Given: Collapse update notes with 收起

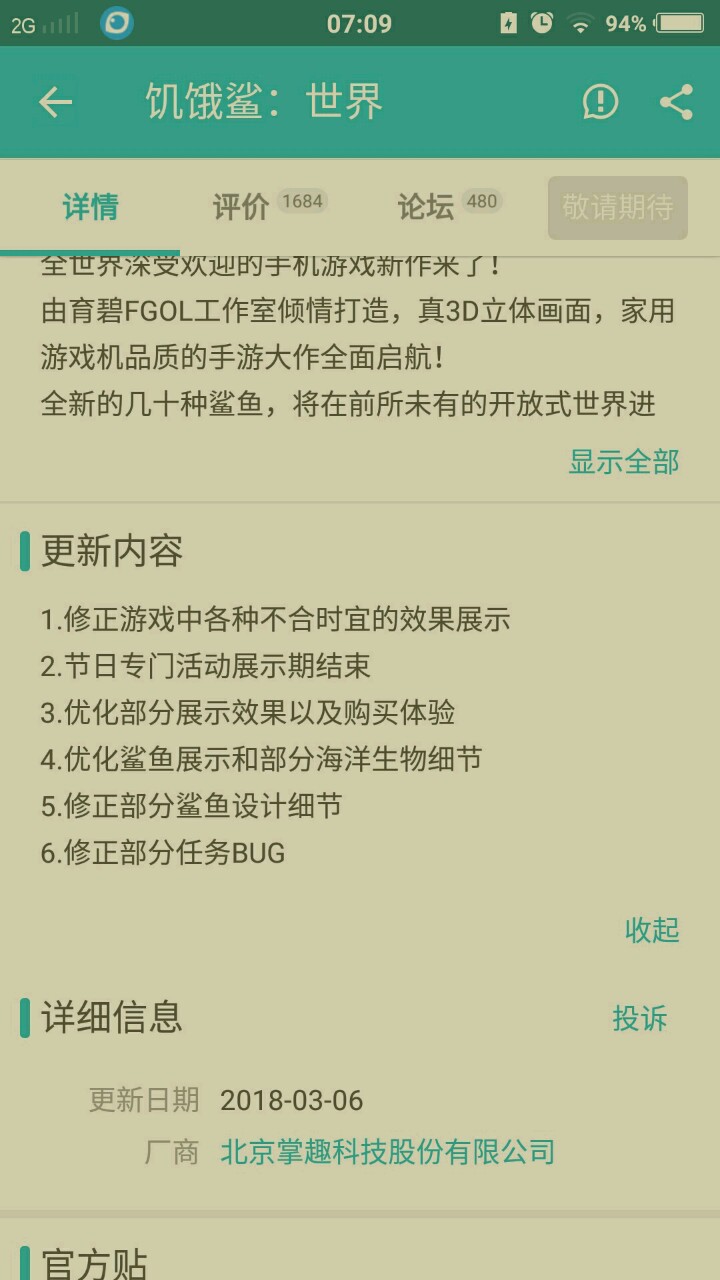Looking at the screenshot, I should [x=652, y=930].
